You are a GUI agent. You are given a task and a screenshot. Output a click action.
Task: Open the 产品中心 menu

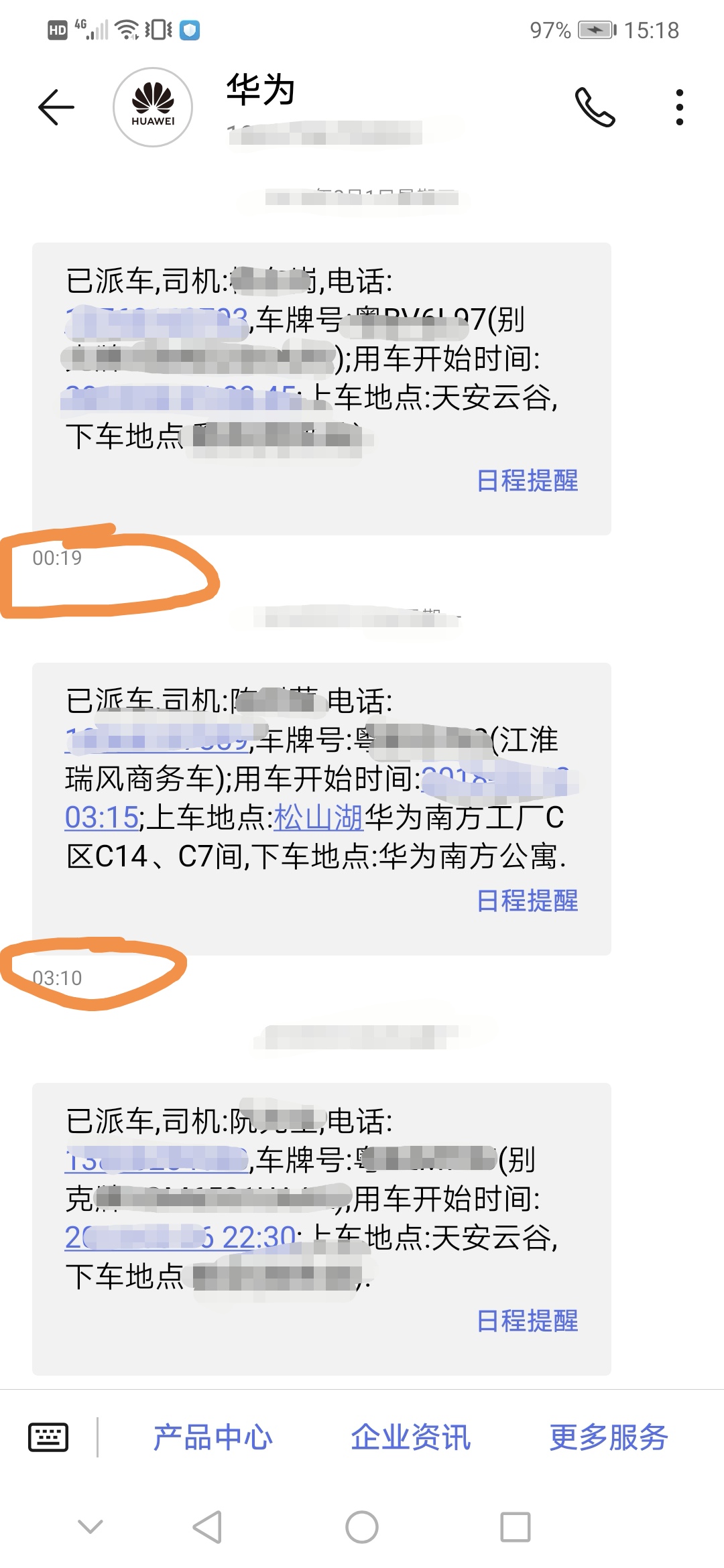[x=213, y=1437]
